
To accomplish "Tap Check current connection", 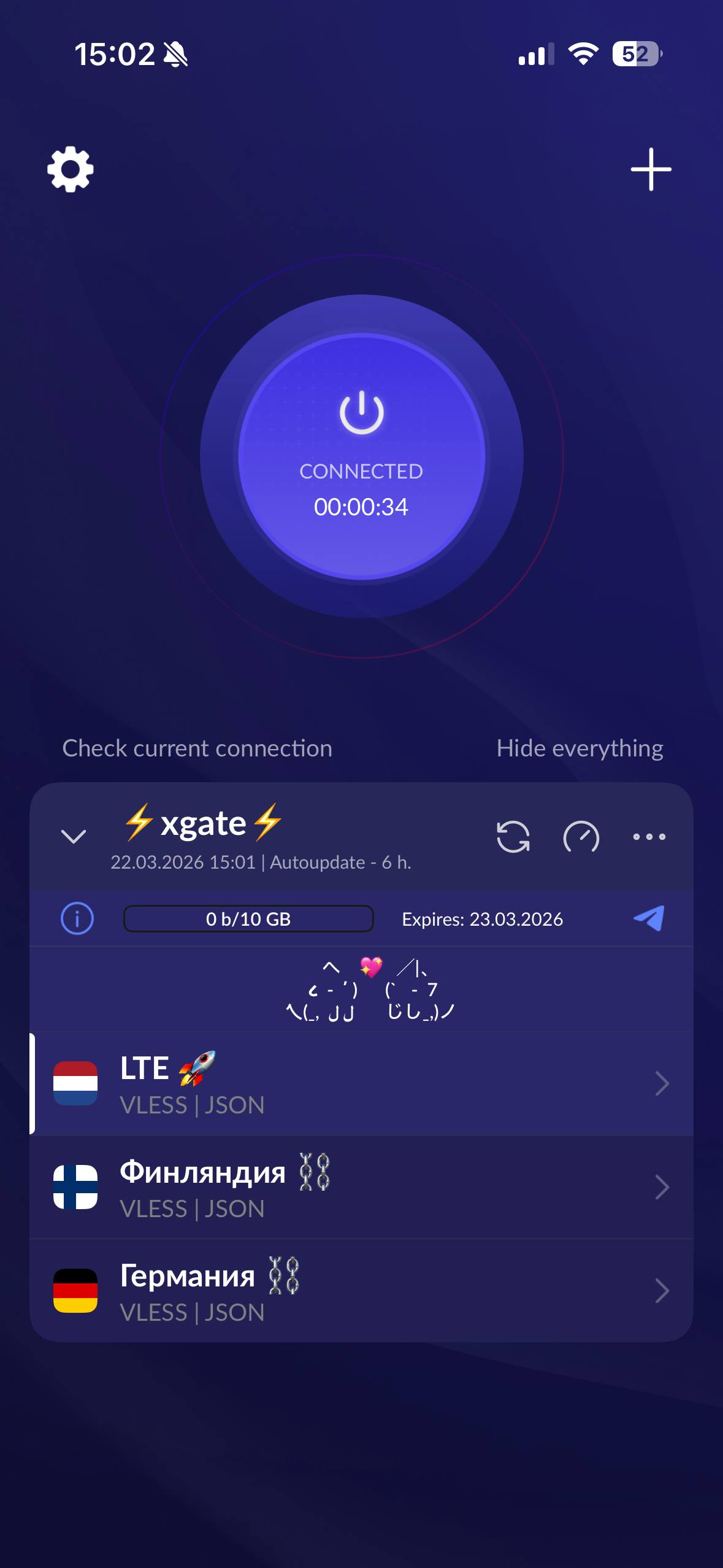I will tap(197, 748).
